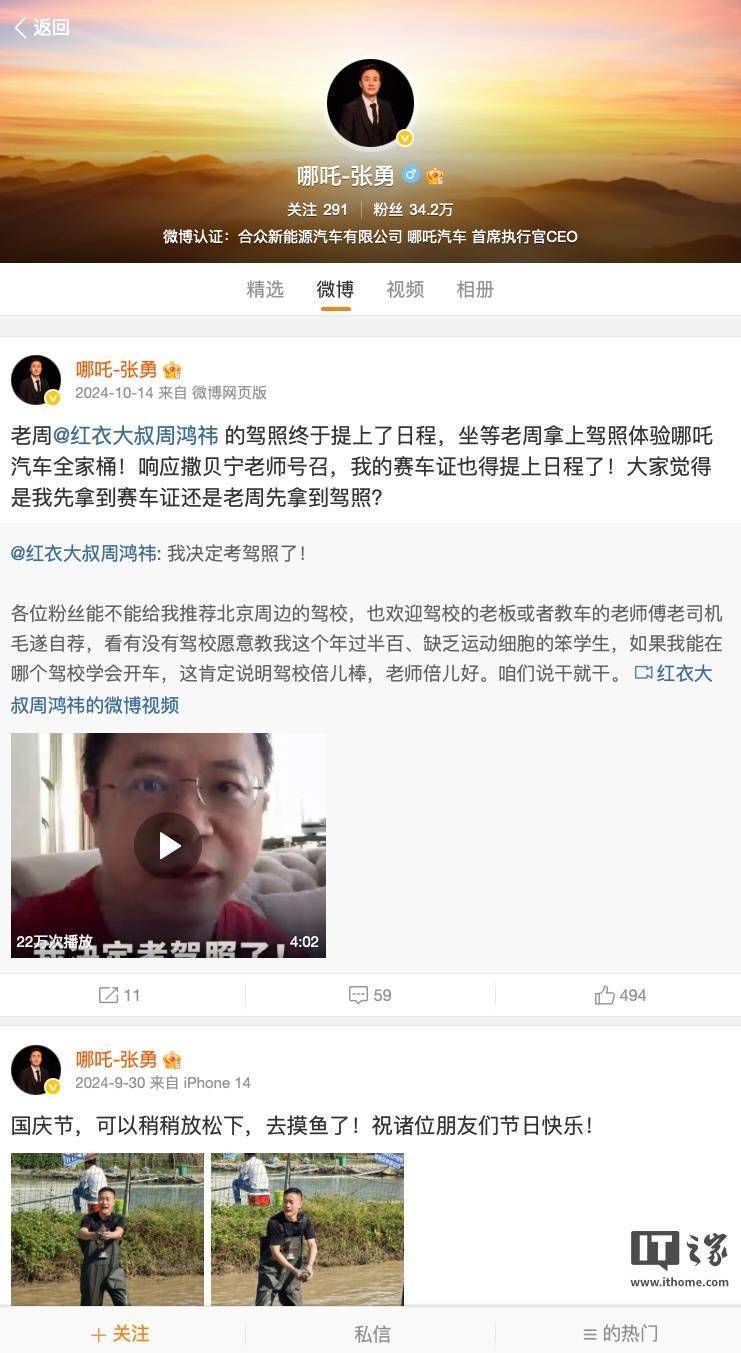The image size is (741, 1353).
Task: Repost the 2024-10-14 post
Action: 120,995
